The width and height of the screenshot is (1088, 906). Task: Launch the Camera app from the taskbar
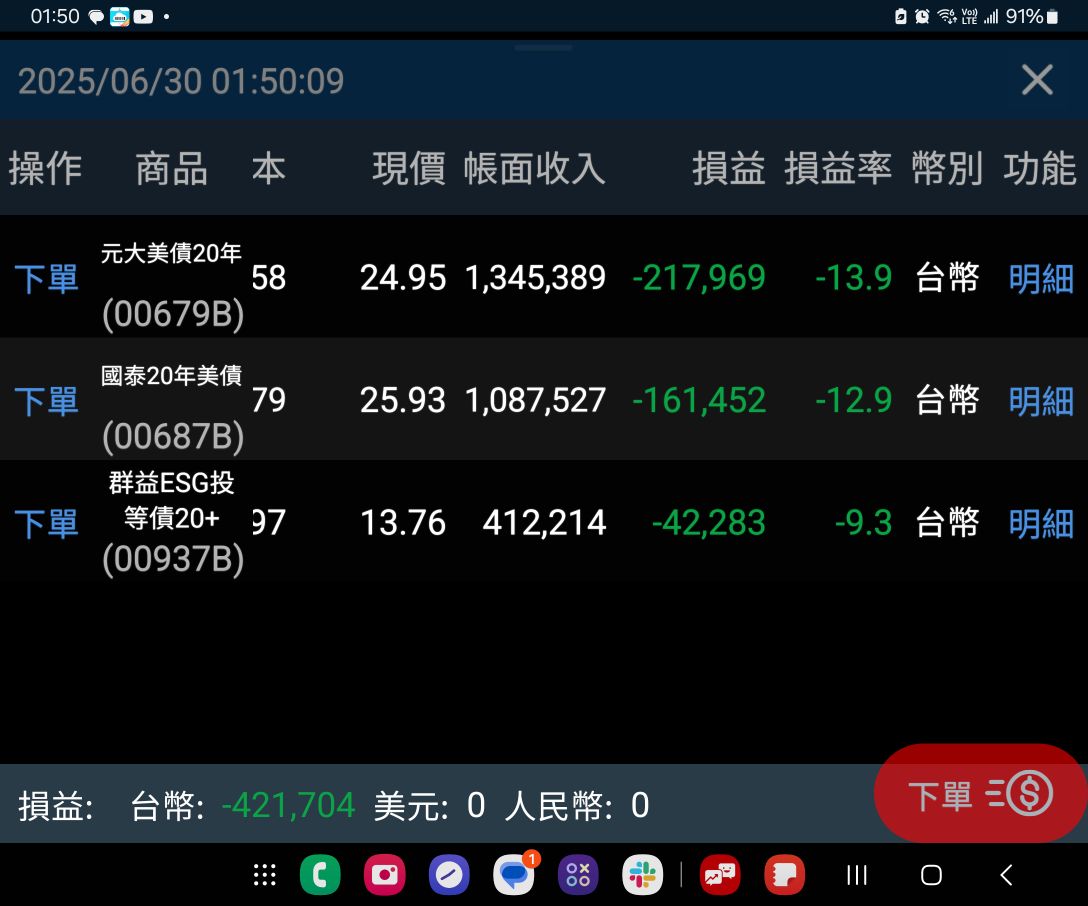(x=384, y=876)
